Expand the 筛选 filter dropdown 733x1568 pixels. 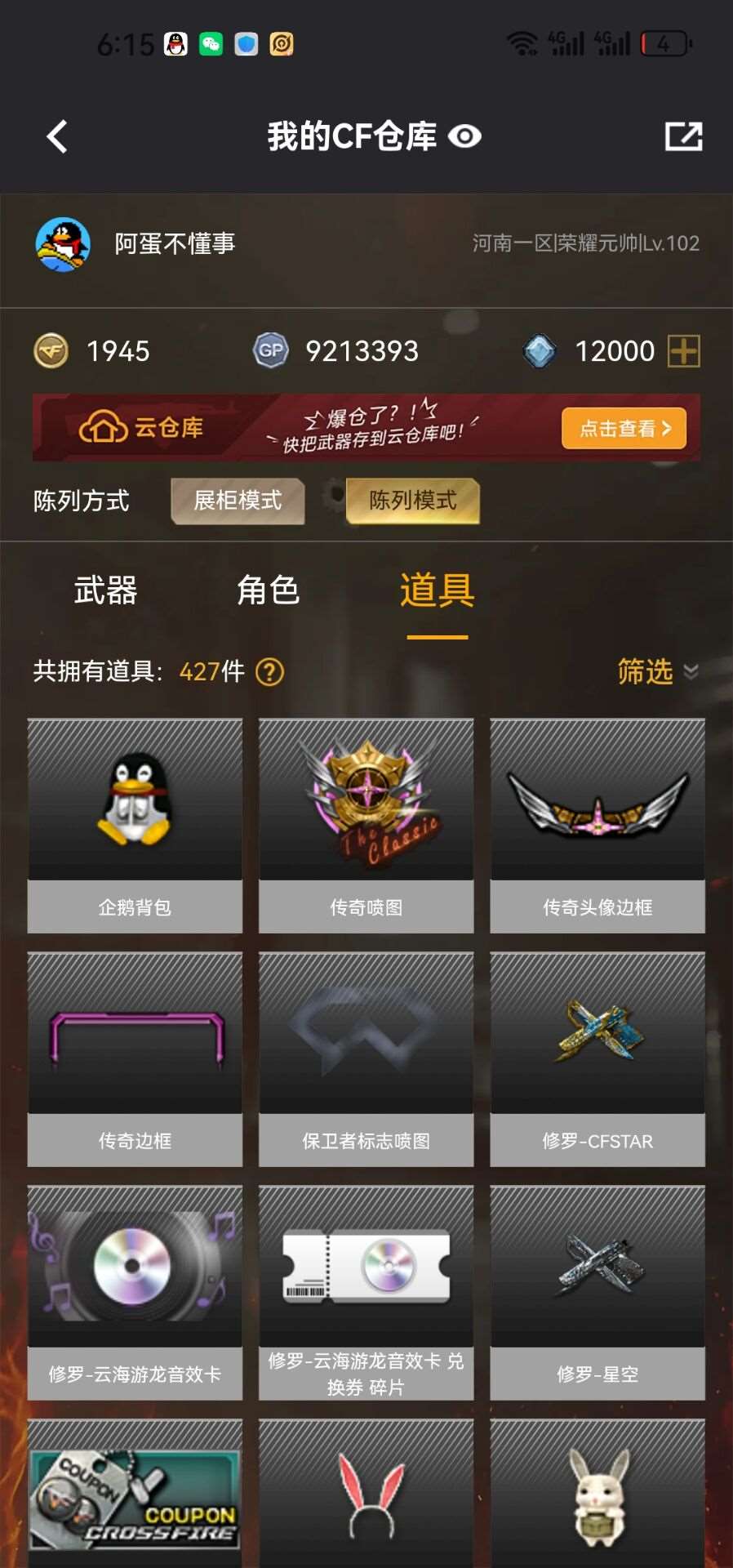coord(657,672)
